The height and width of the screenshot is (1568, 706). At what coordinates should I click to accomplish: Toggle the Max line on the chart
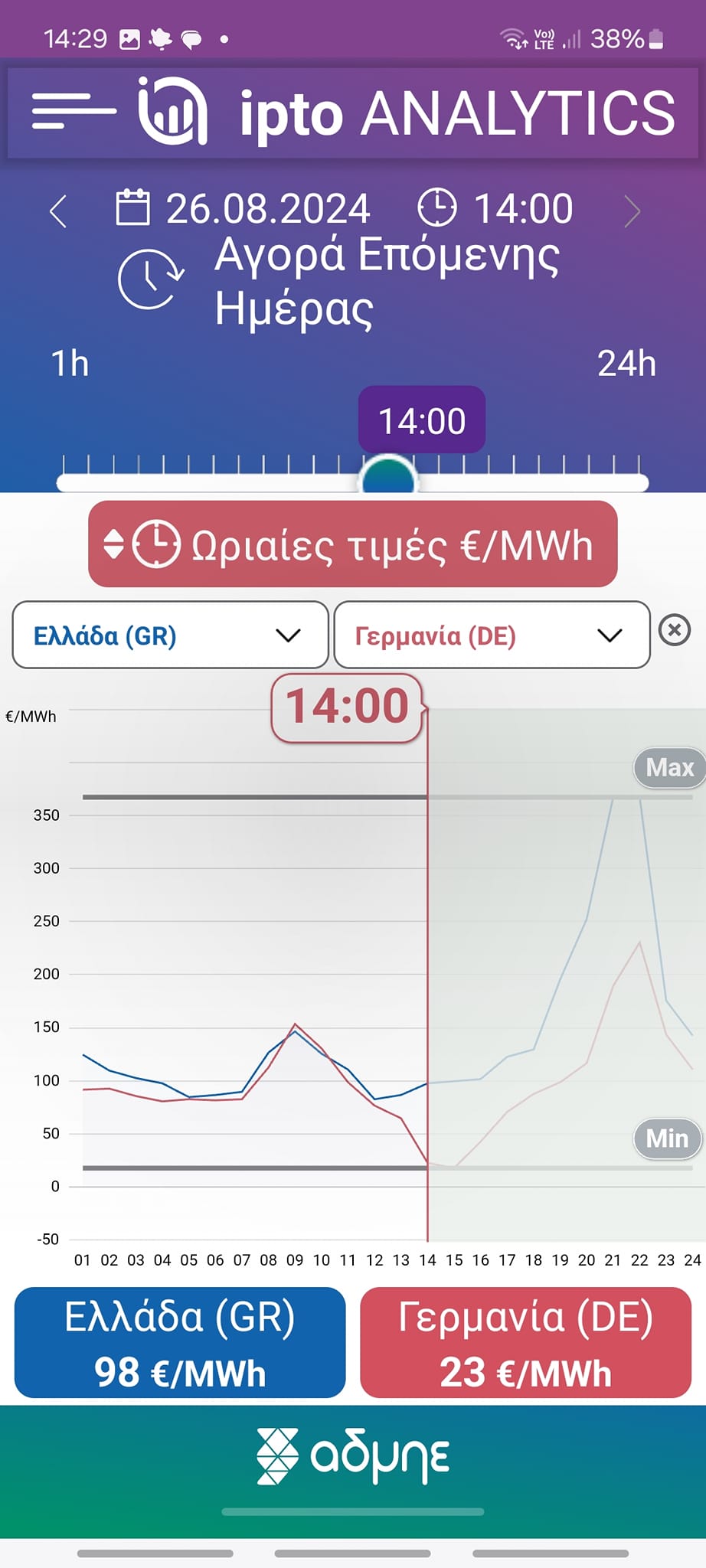[x=668, y=767]
